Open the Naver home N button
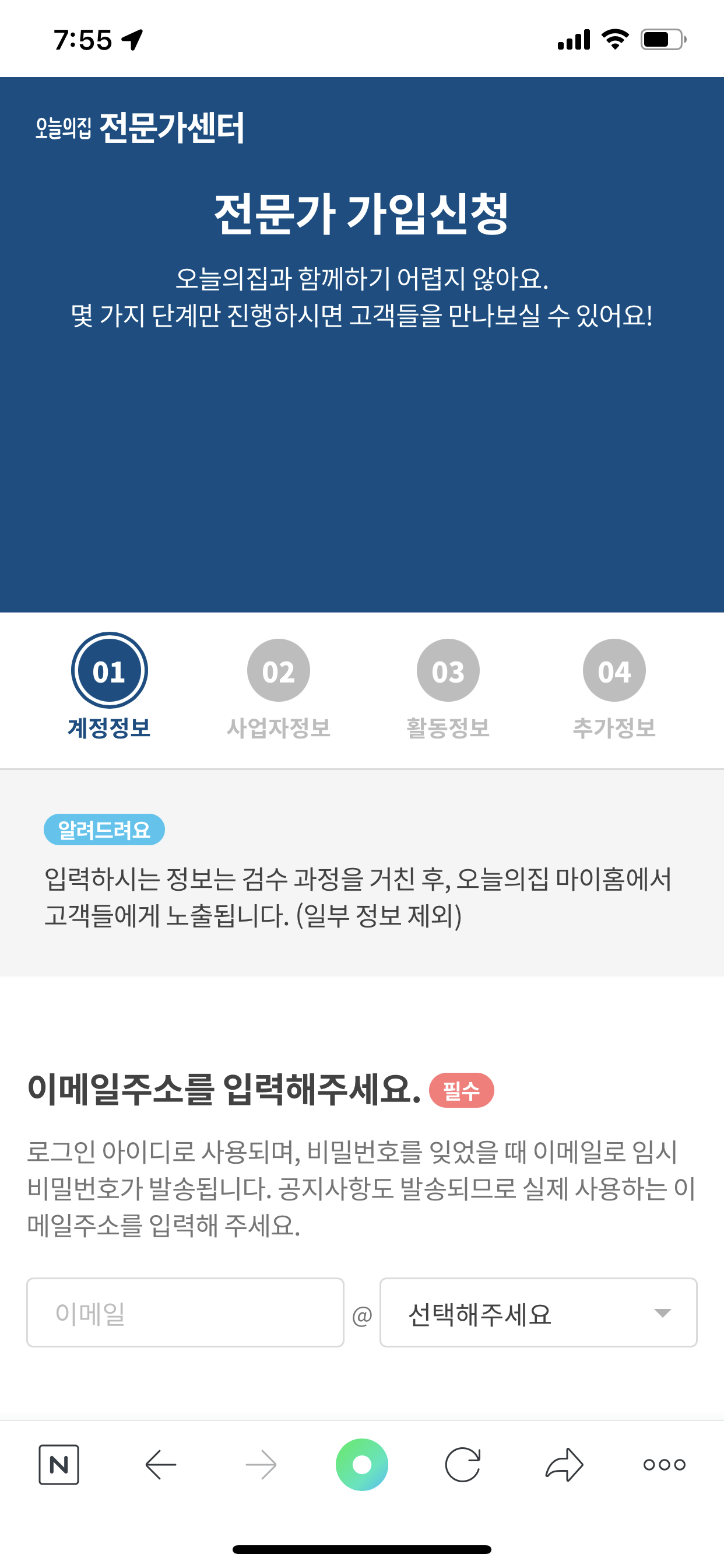Image resolution: width=724 pixels, height=1568 pixels. click(x=59, y=1465)
